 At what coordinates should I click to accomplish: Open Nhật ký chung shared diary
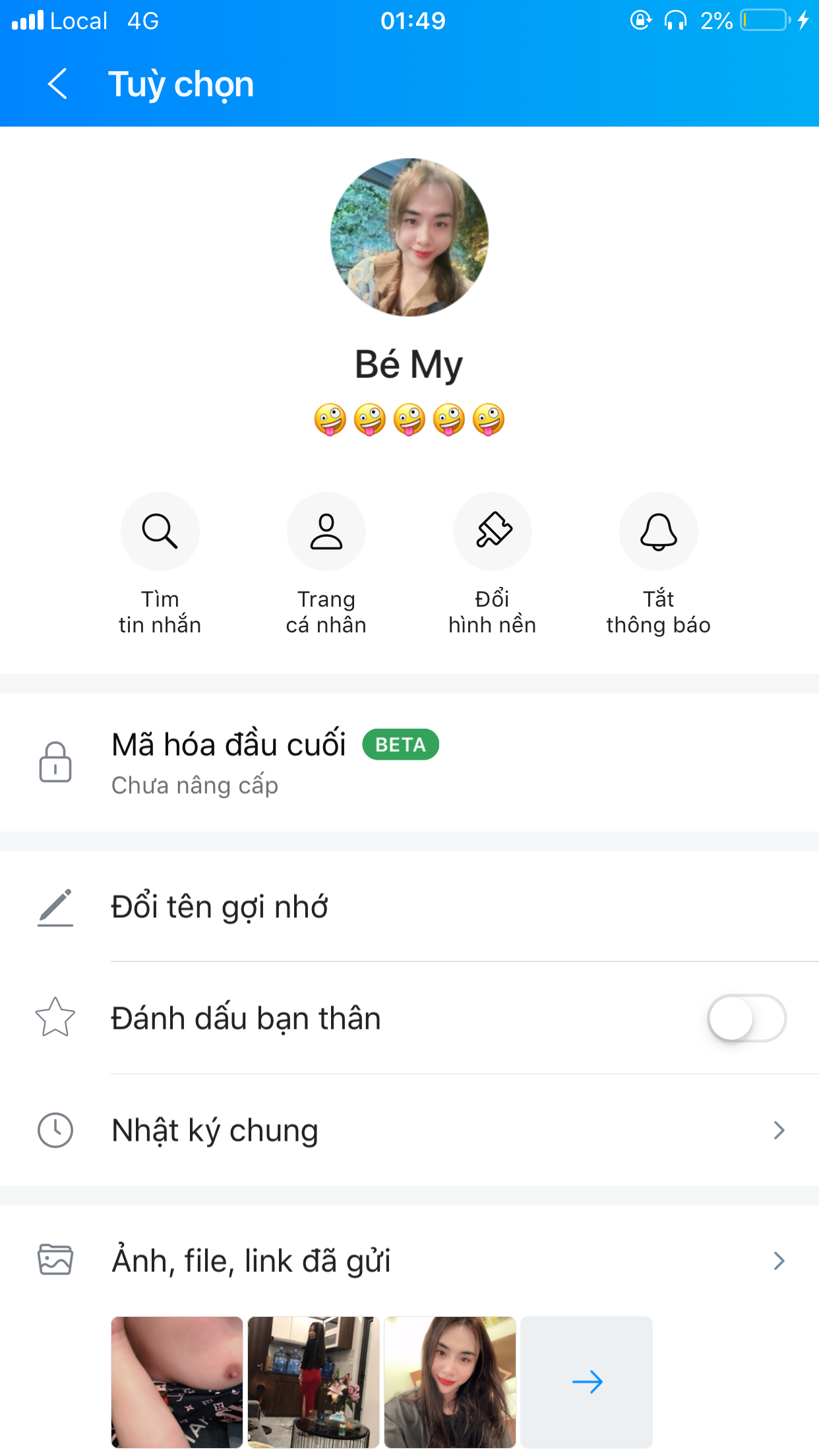409,1130
